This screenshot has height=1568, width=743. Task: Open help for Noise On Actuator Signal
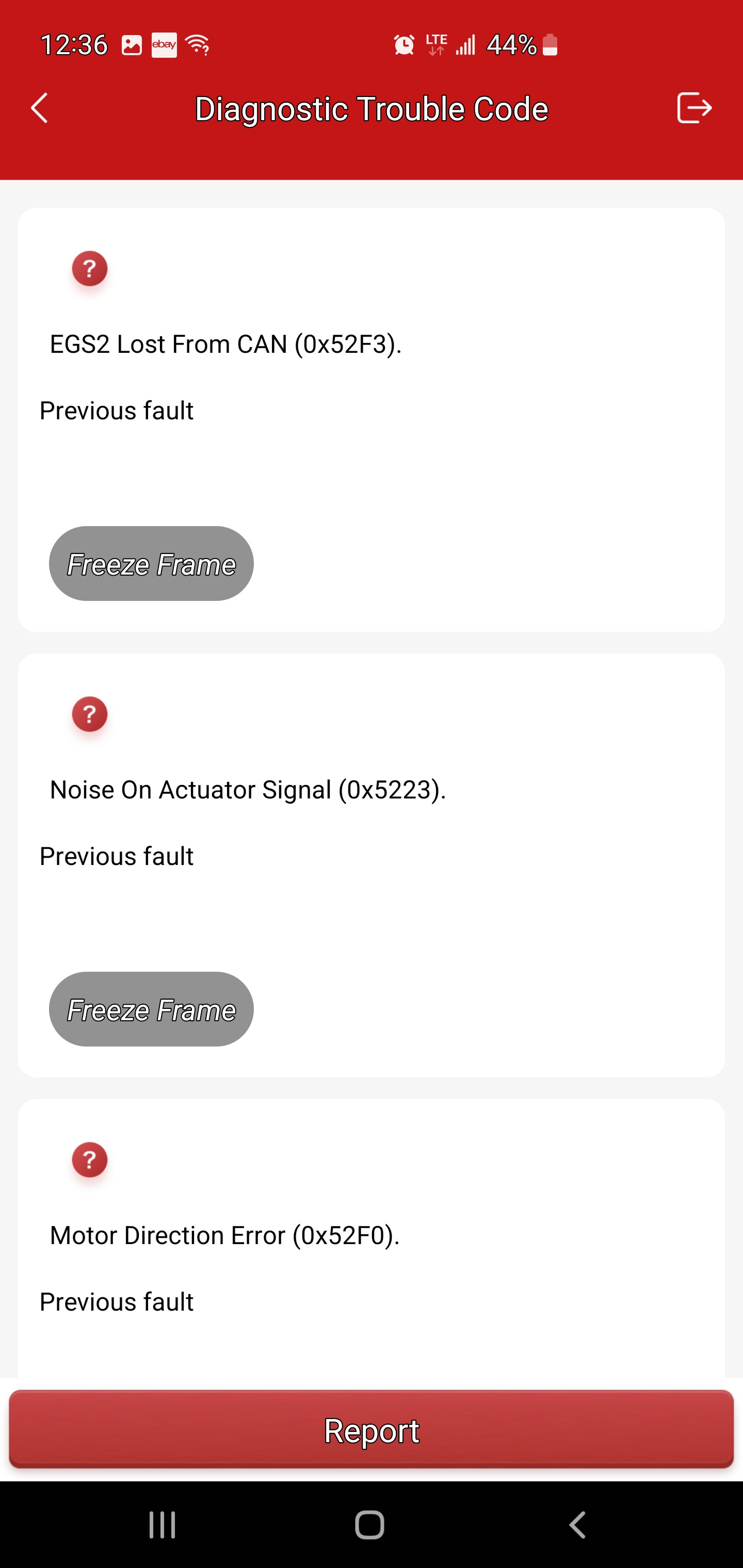click(x=90, y=714)
